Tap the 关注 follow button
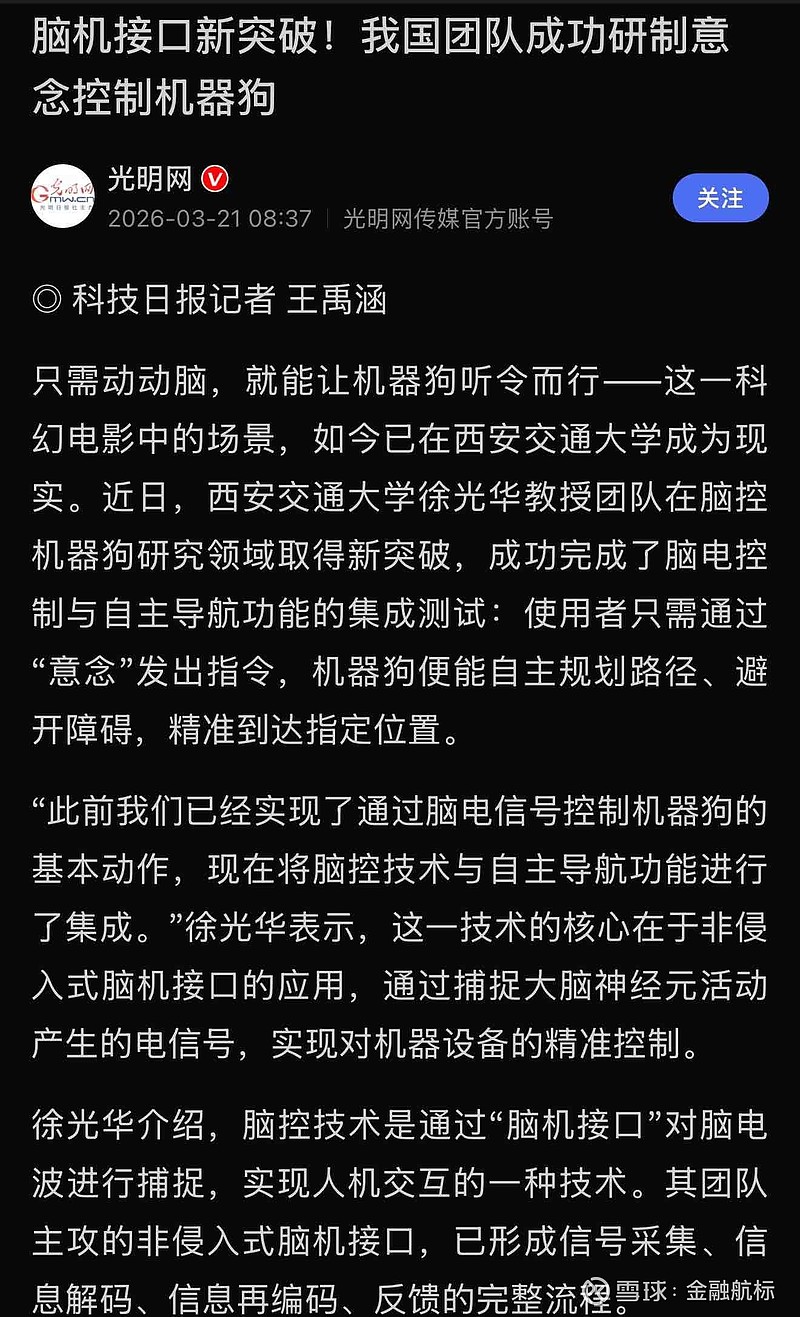Screen dimensions: 800x1317 pos(720,198)
